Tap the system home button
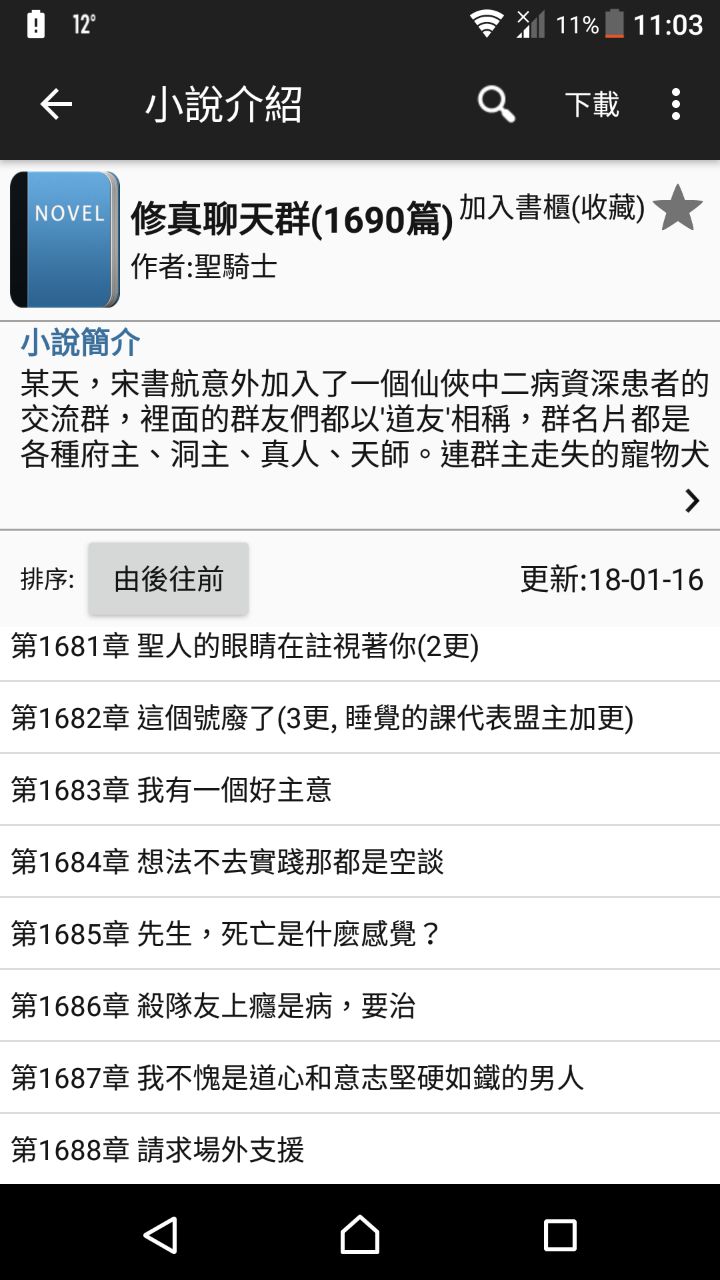 360,1235
